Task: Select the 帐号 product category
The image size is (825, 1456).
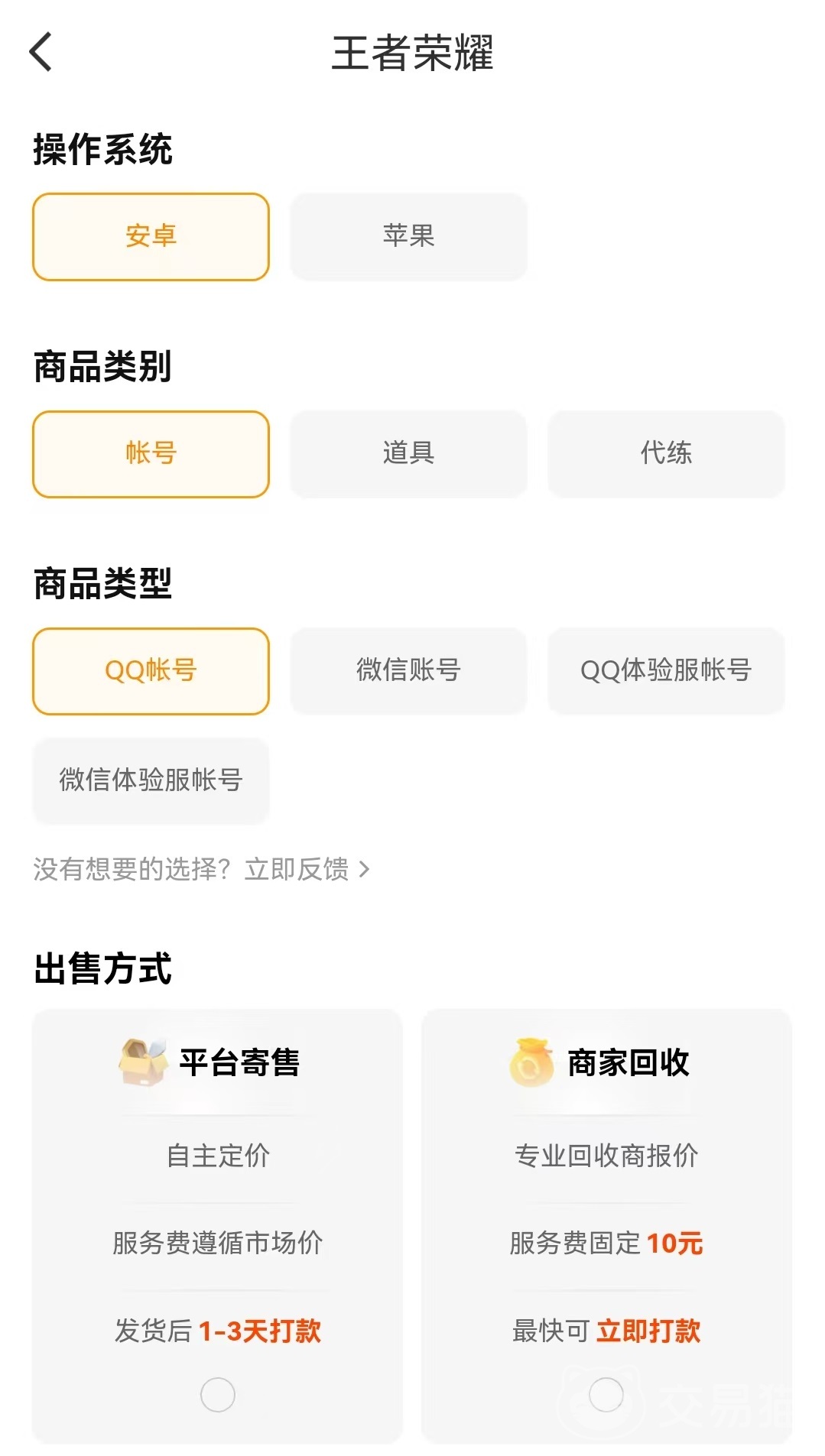Action: [x=151, y=454]
